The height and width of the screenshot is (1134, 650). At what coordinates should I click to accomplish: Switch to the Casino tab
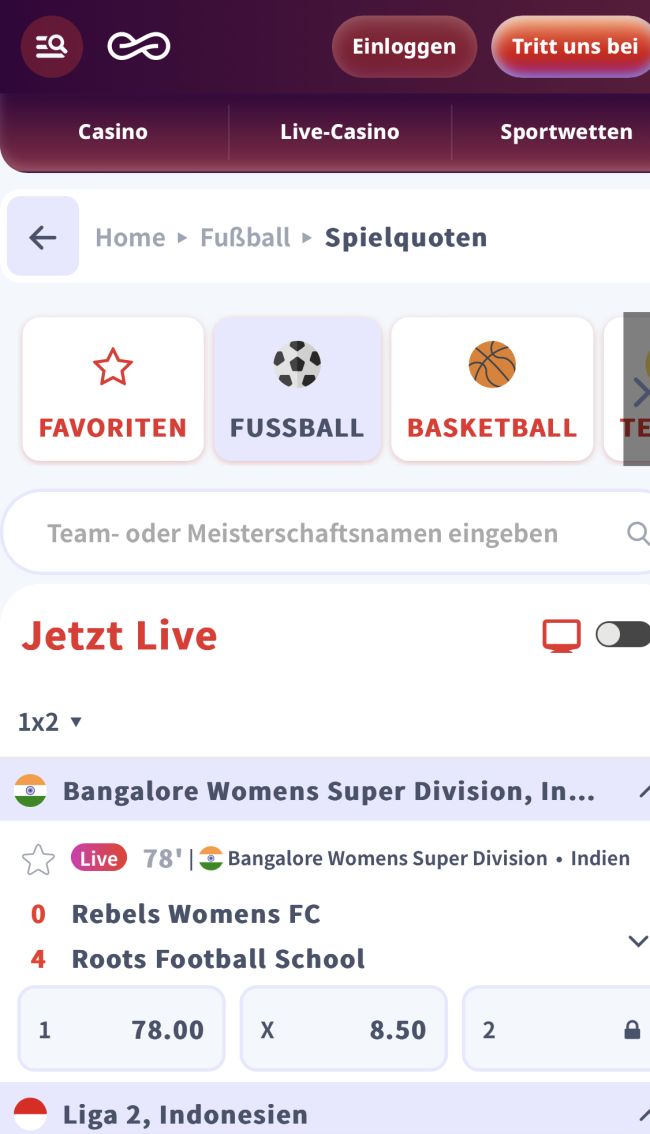tap(113, 132)
